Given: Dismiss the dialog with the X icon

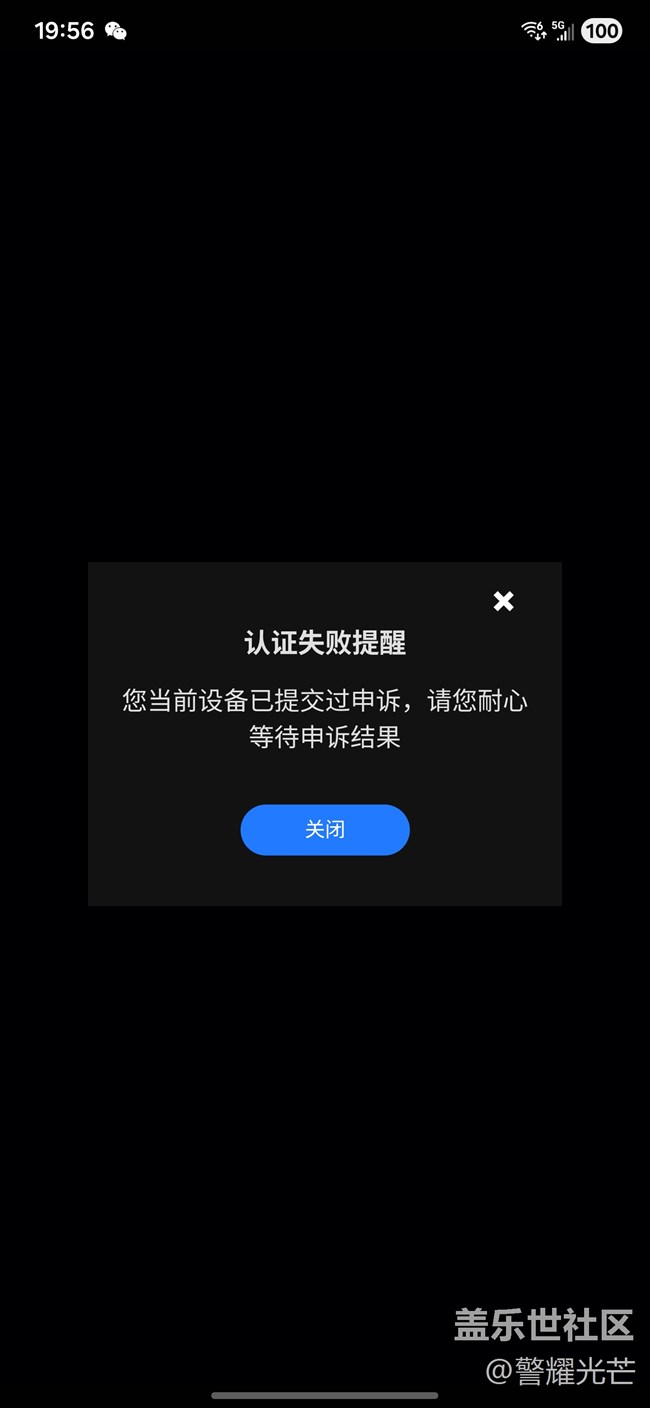Looking at the screenshot, I should click(503, 601).
